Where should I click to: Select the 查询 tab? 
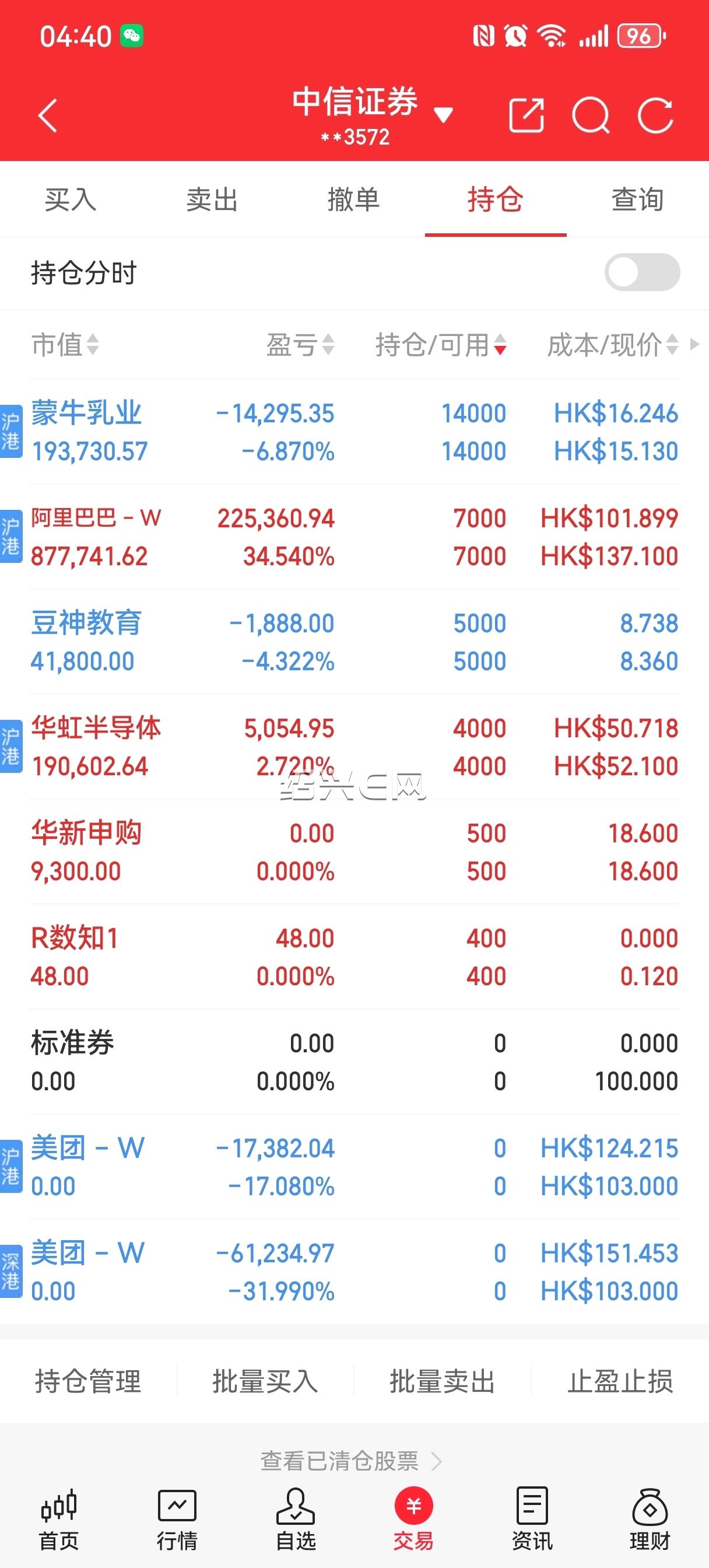pos(637,199)
